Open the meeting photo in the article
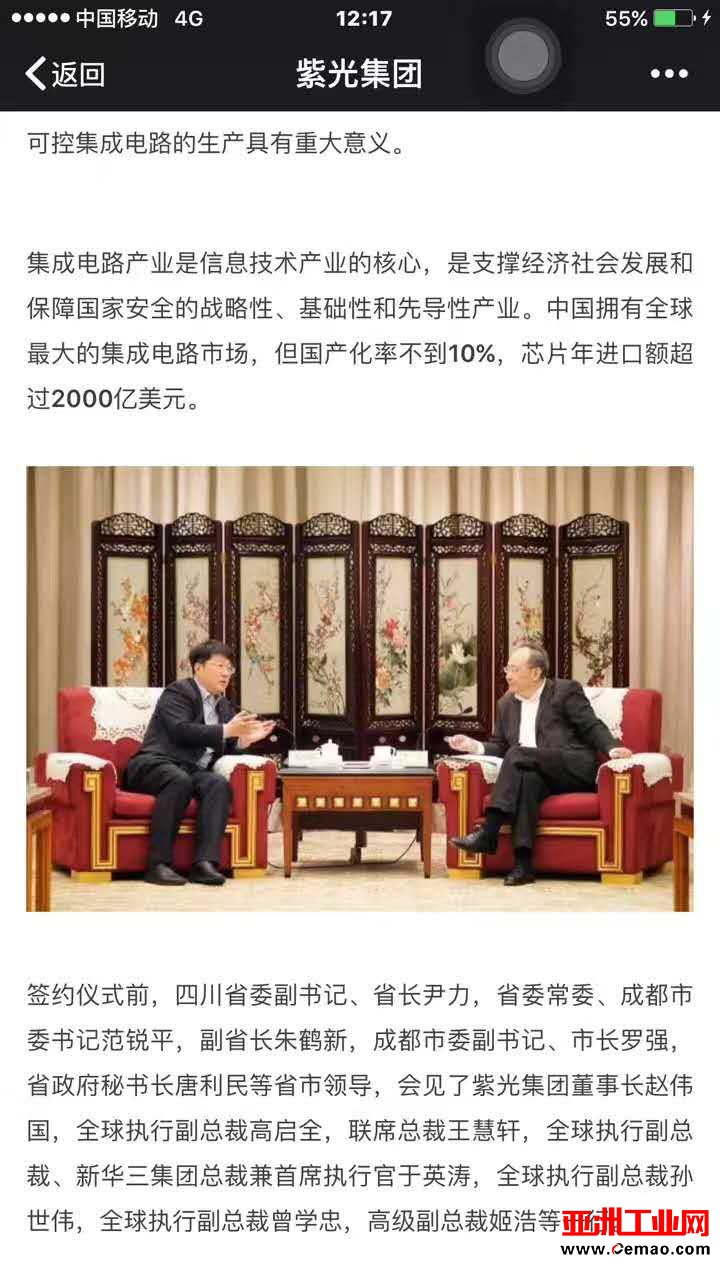This screenshot has height=1280, width=720. [x=360, y=688]
